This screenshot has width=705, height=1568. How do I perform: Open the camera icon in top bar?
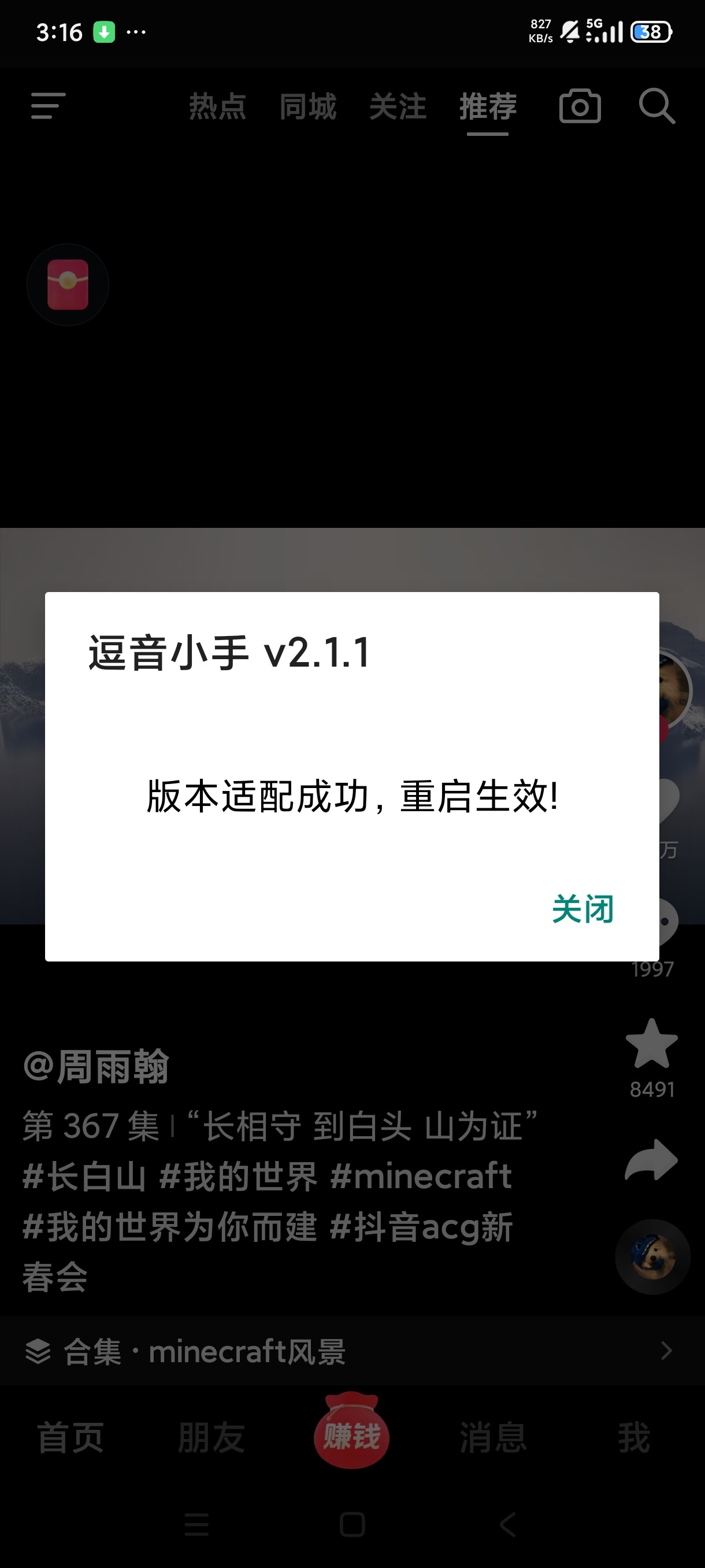coord(580,106)
